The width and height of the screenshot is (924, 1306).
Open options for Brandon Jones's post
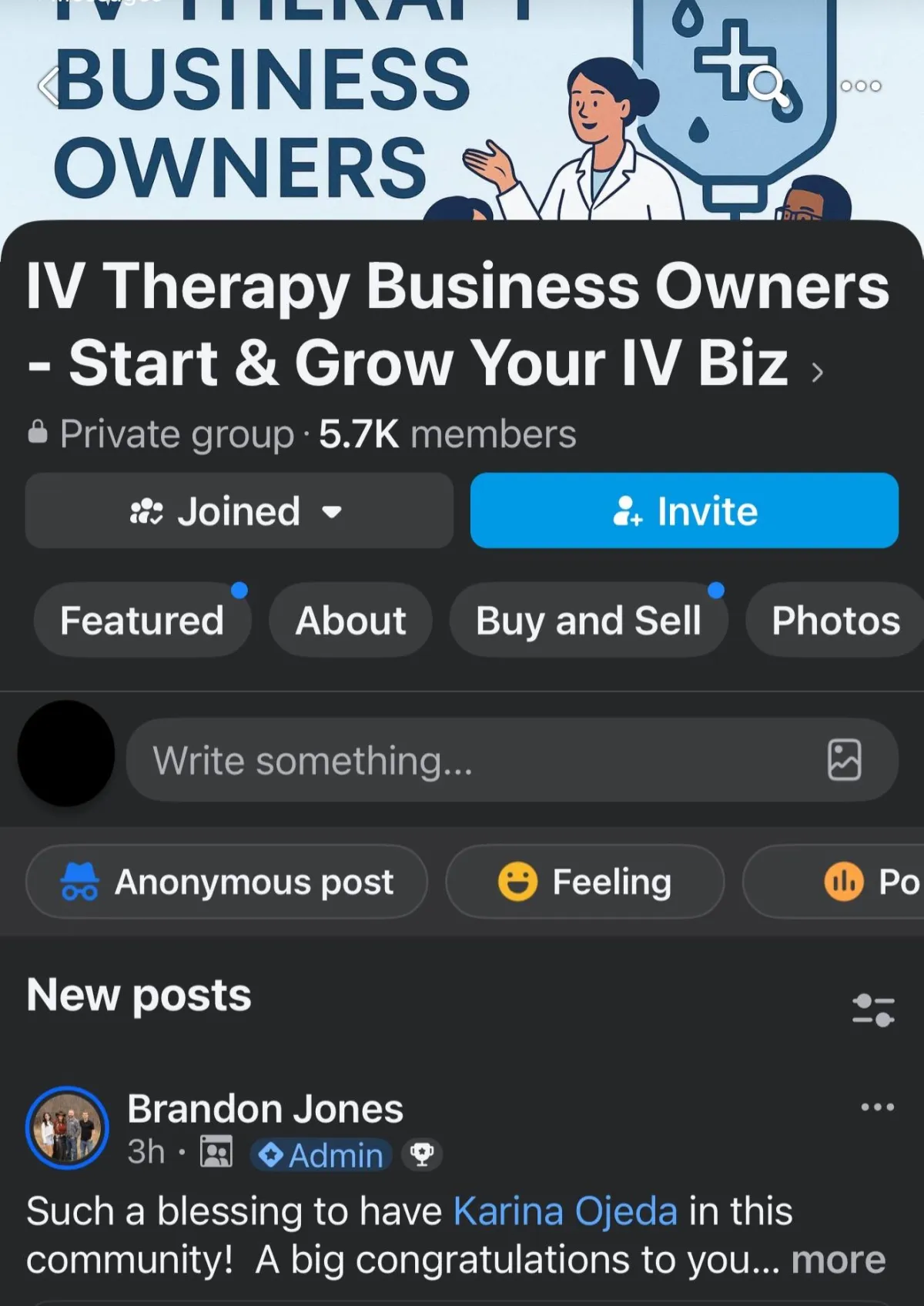coord(877,1107)
